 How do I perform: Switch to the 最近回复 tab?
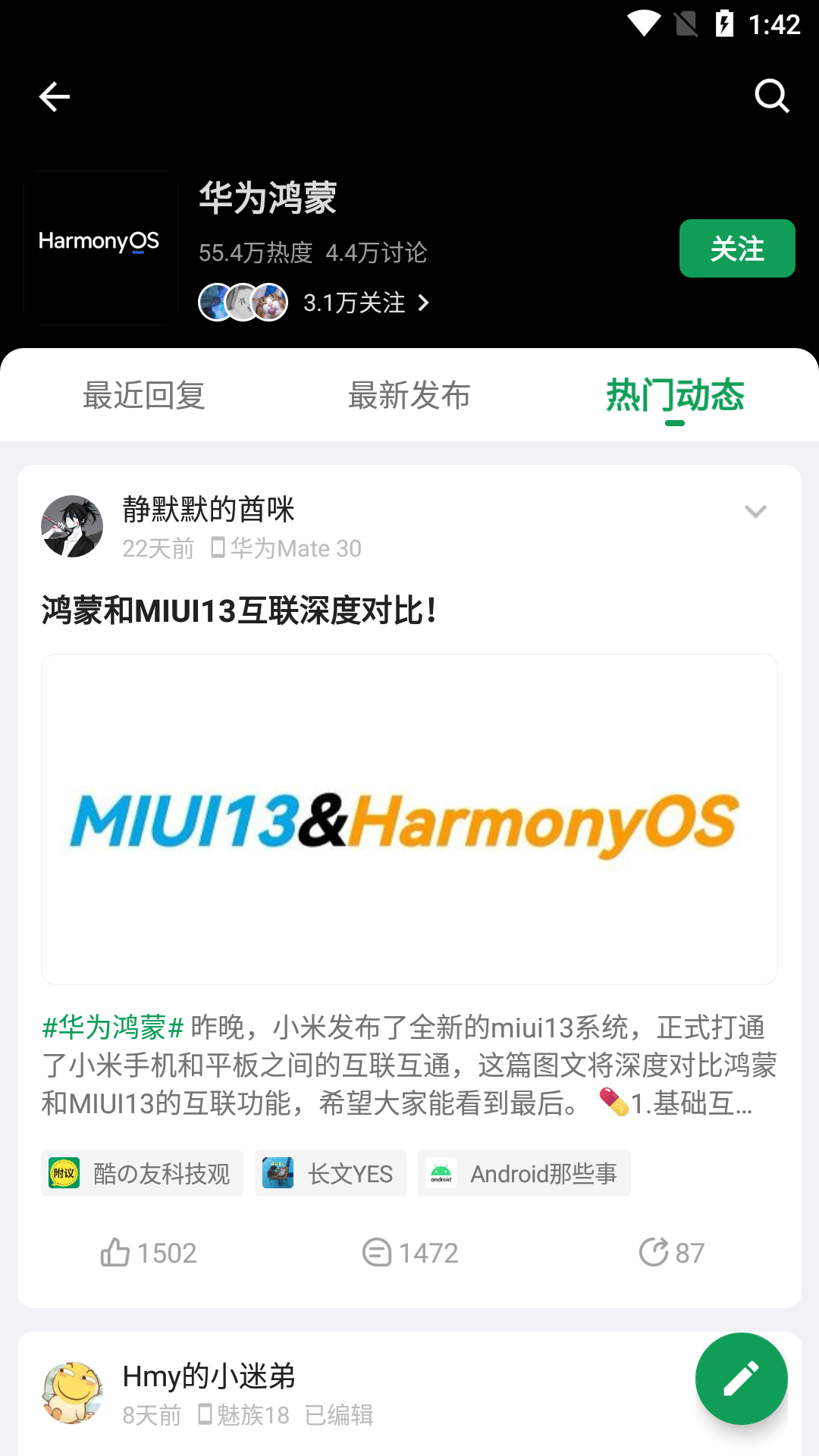(x=144, y=396)
